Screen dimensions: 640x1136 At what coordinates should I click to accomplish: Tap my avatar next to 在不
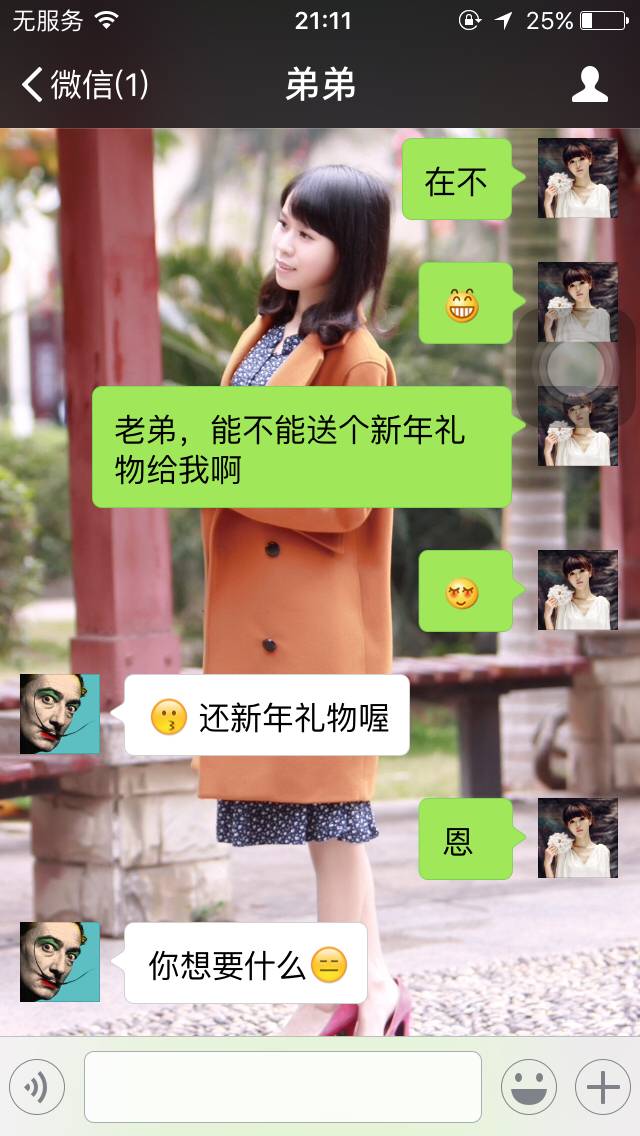pos(578,179)
